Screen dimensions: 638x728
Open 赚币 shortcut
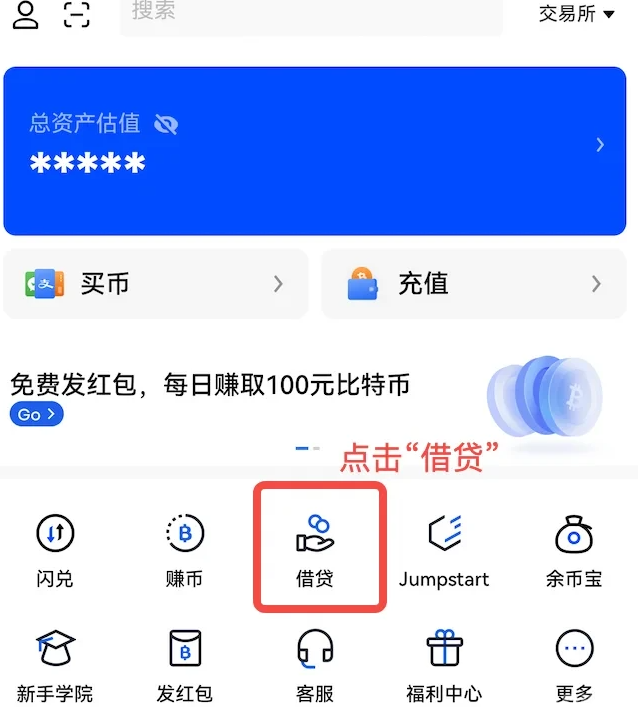(185, 551)
